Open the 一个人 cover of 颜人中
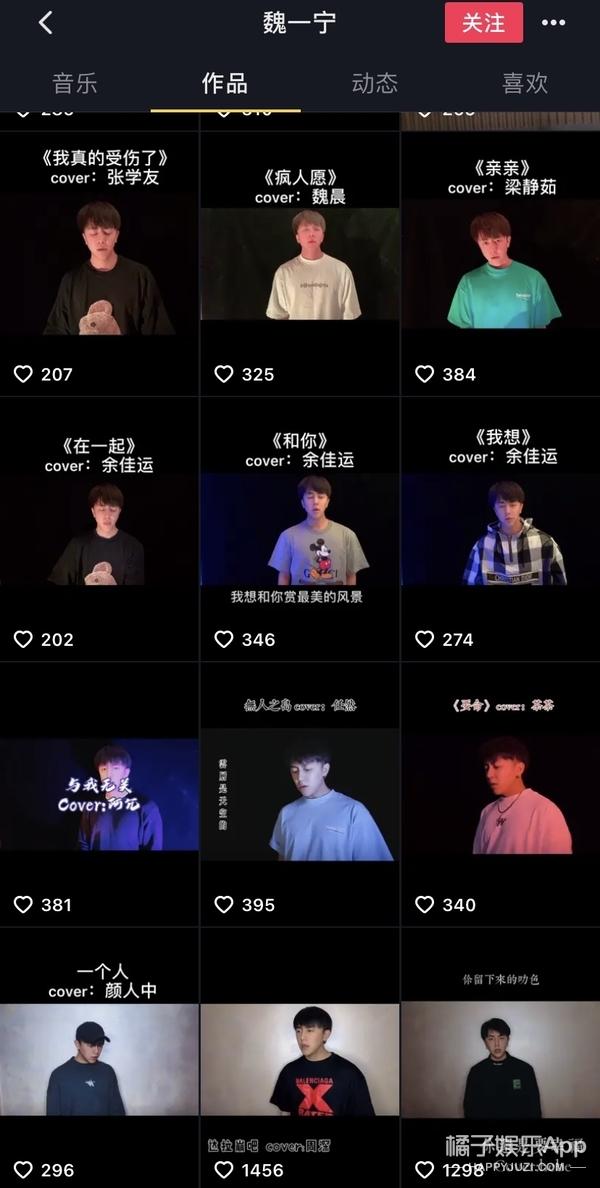 100,1060
